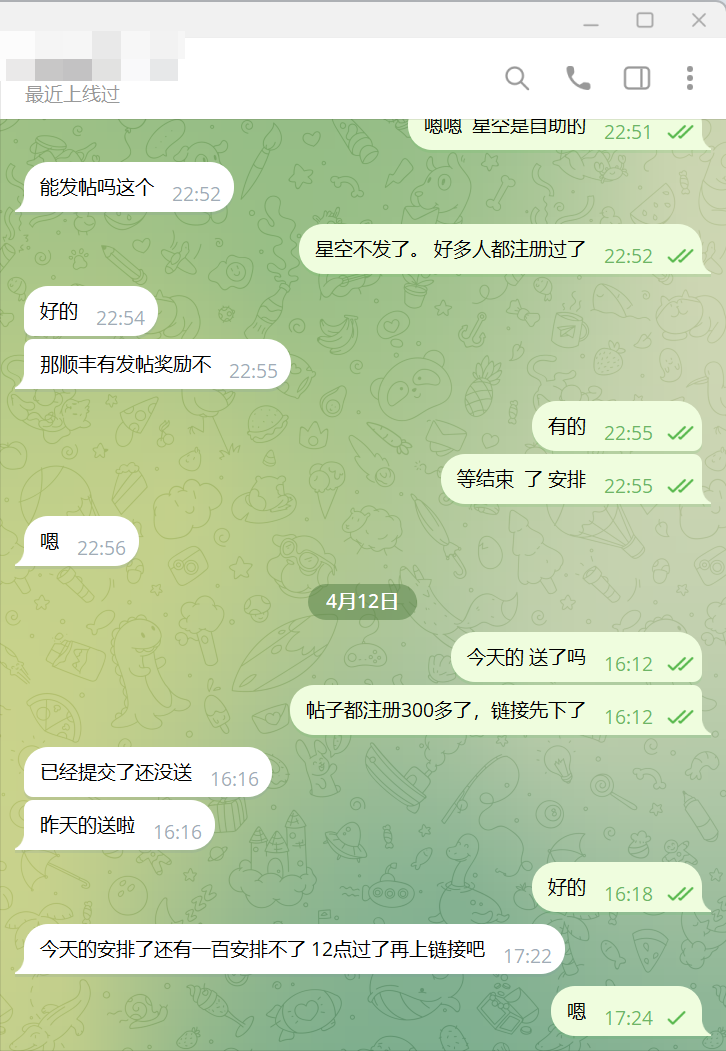726x1051 pixels.
Task: Maximize the chat window
Action: click(x=645, y=20)
